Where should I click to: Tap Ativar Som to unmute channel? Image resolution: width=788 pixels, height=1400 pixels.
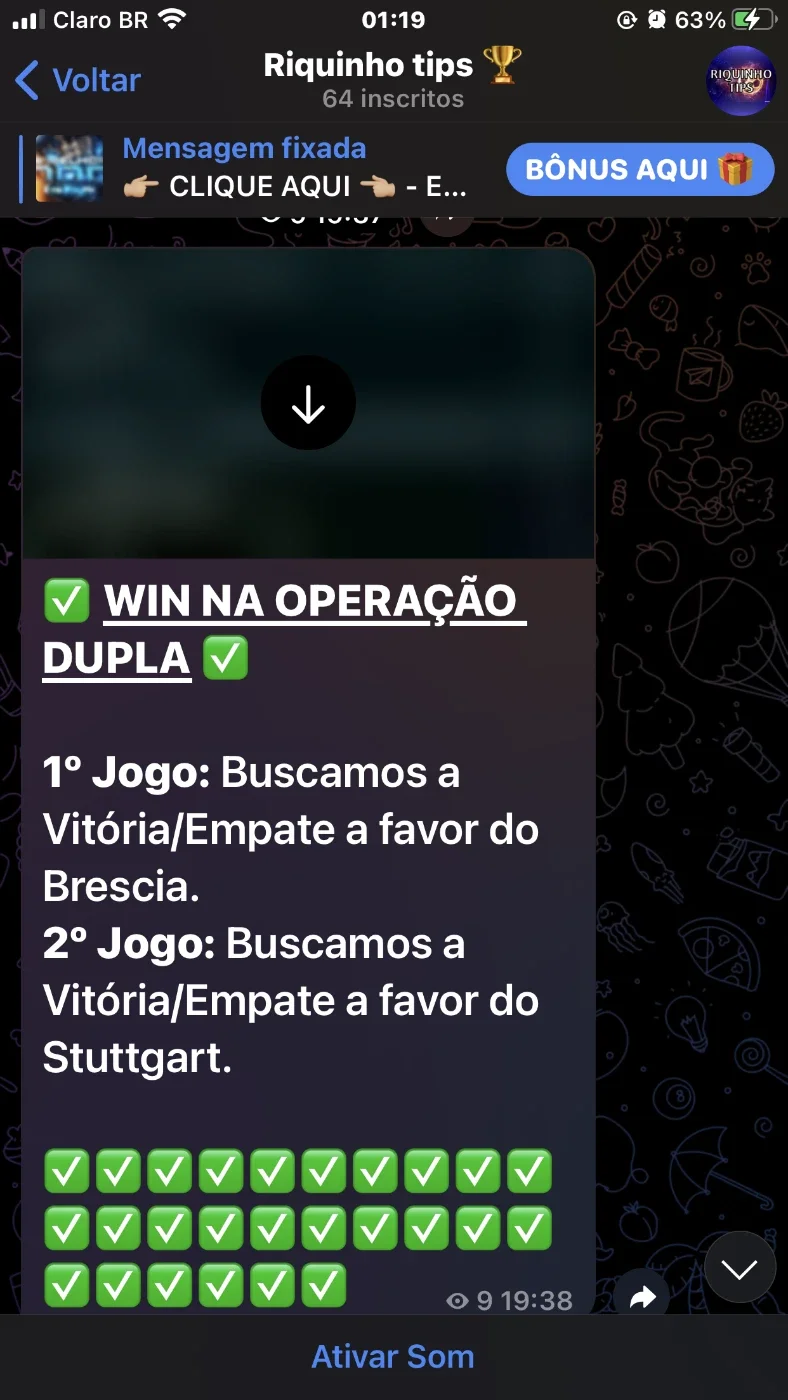tap(393, 1357)
